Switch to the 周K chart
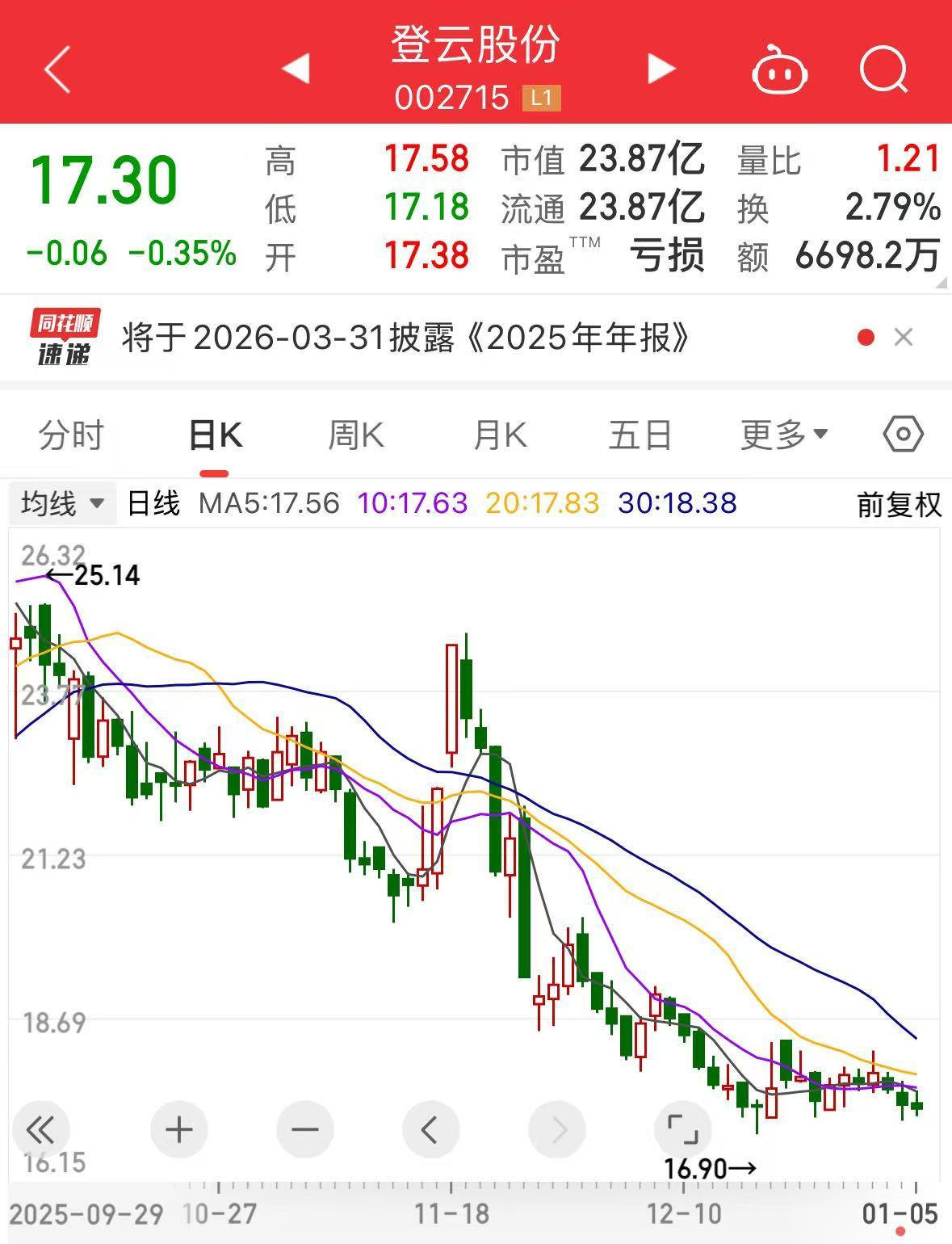 [x=356, y=435]
